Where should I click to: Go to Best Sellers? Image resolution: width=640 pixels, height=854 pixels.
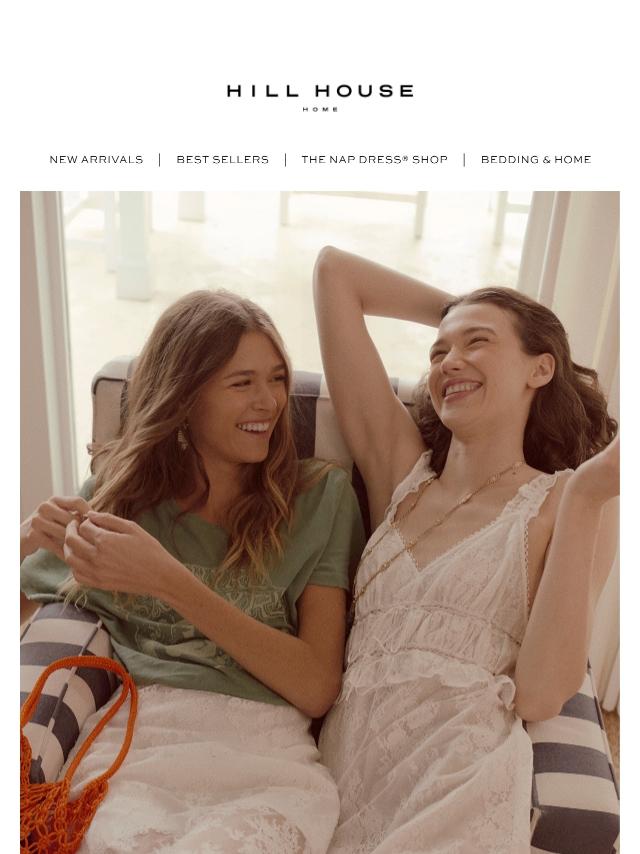coord(222,160)
